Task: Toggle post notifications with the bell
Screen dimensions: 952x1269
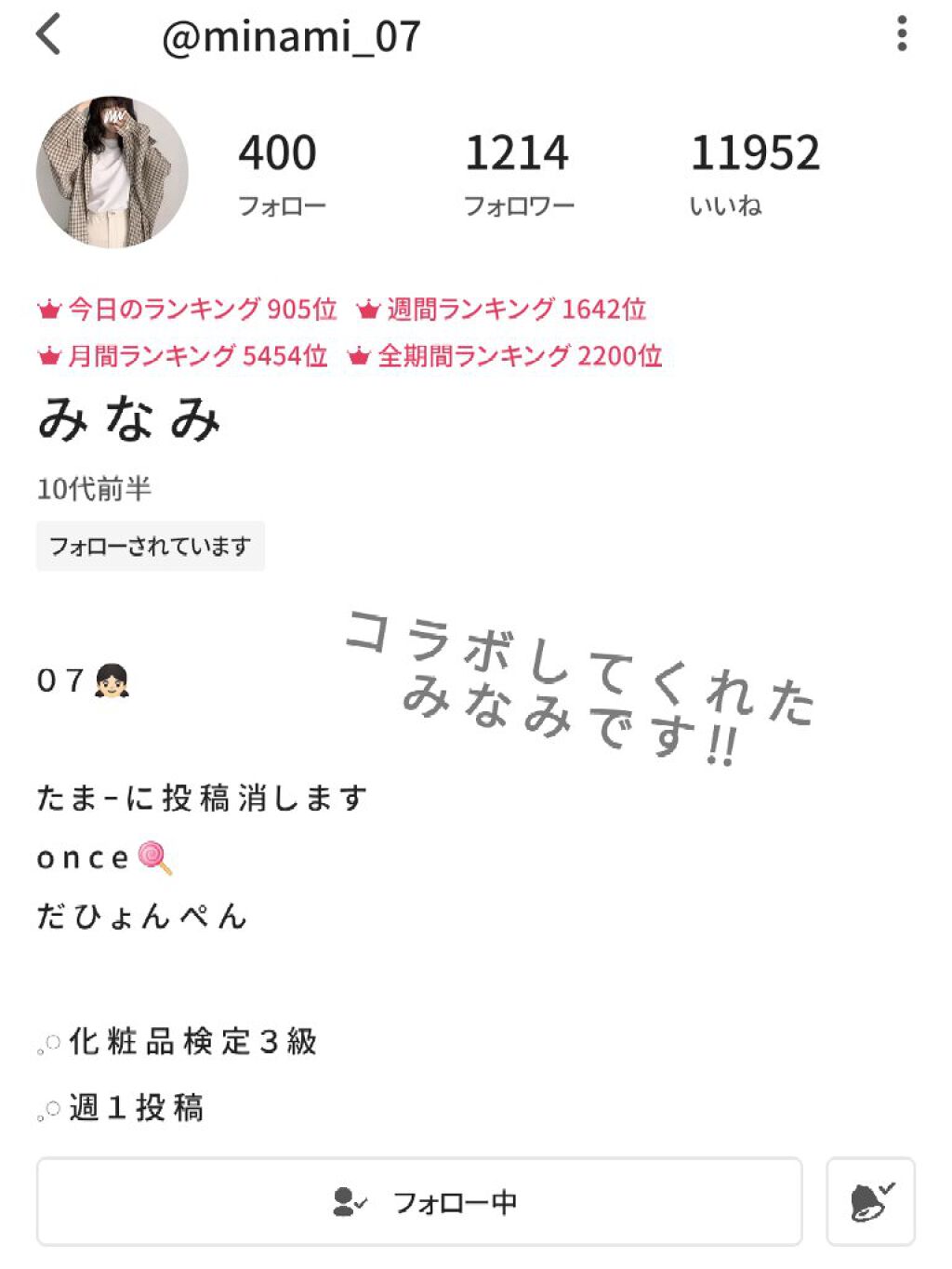Action: coord(870,1201)
